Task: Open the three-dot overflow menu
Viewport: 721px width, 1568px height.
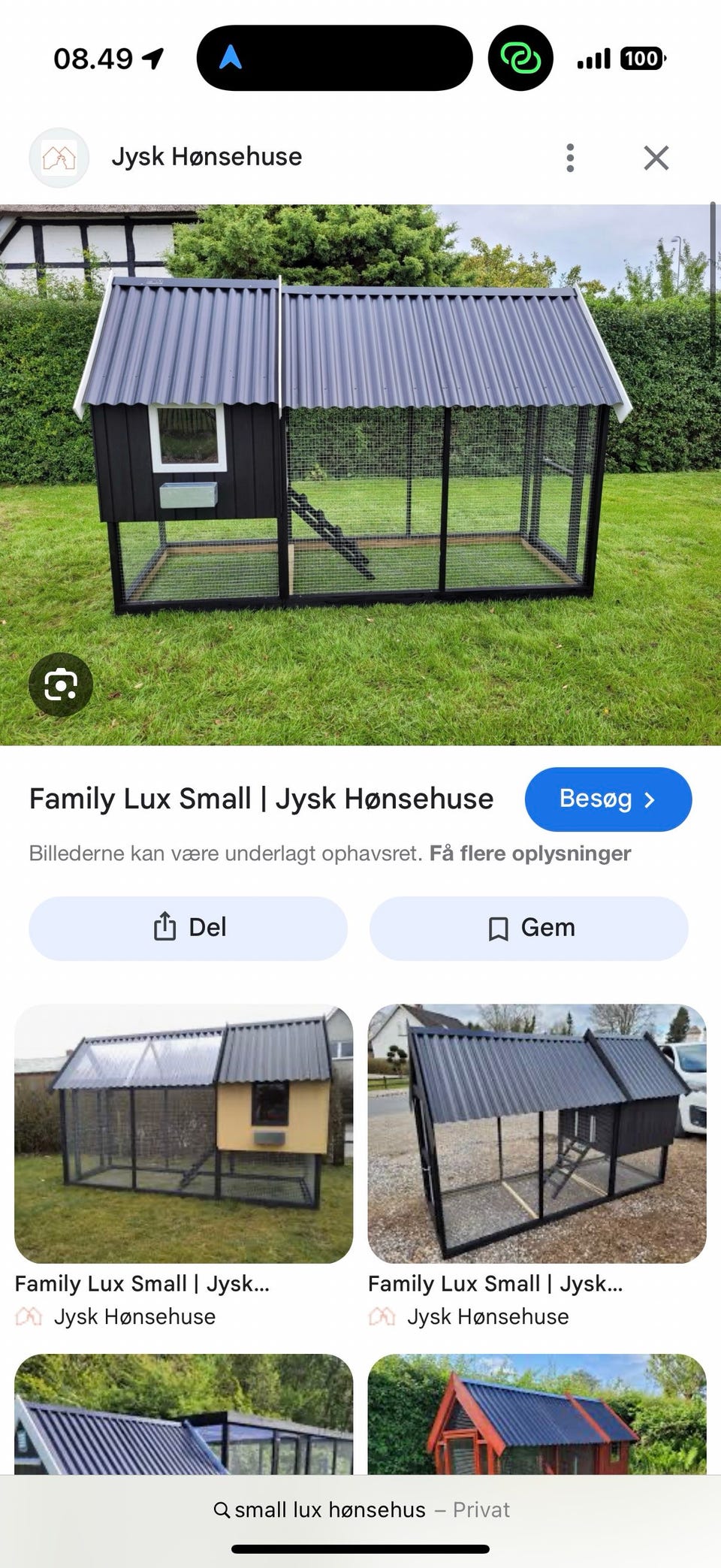Action: pos(570,157)
